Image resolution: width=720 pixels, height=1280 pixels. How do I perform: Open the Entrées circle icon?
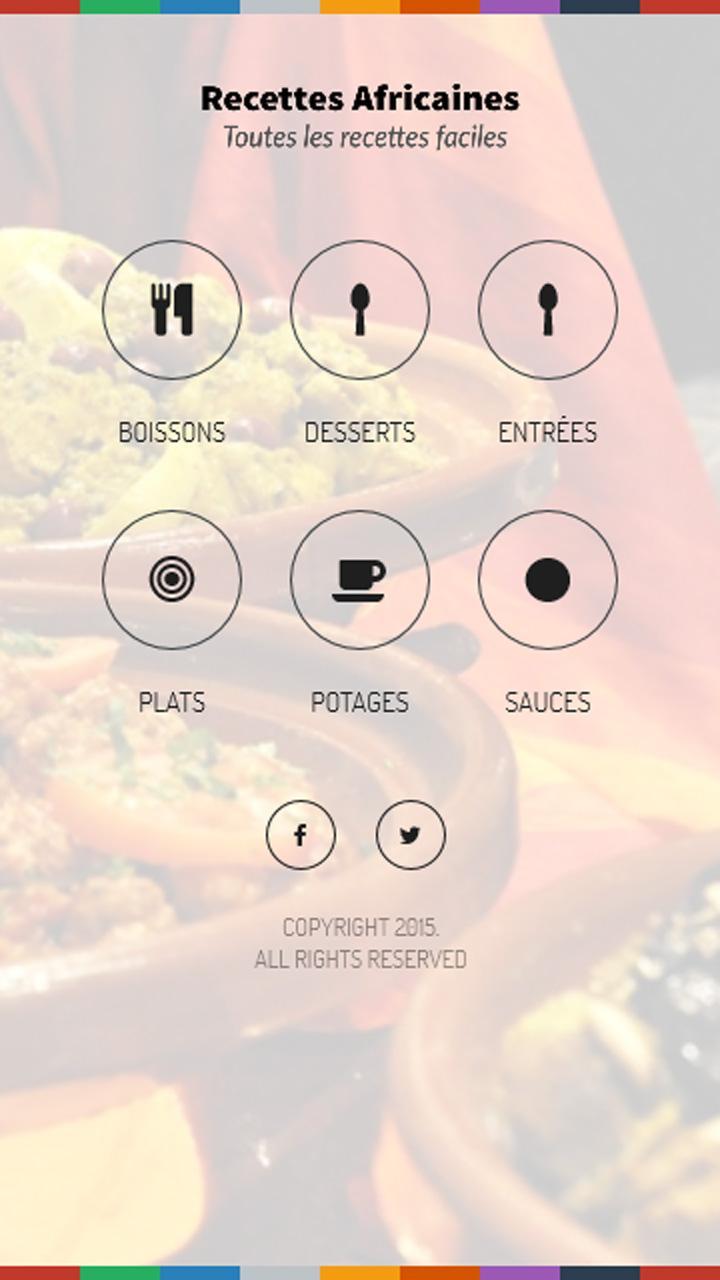pos(547,310)
